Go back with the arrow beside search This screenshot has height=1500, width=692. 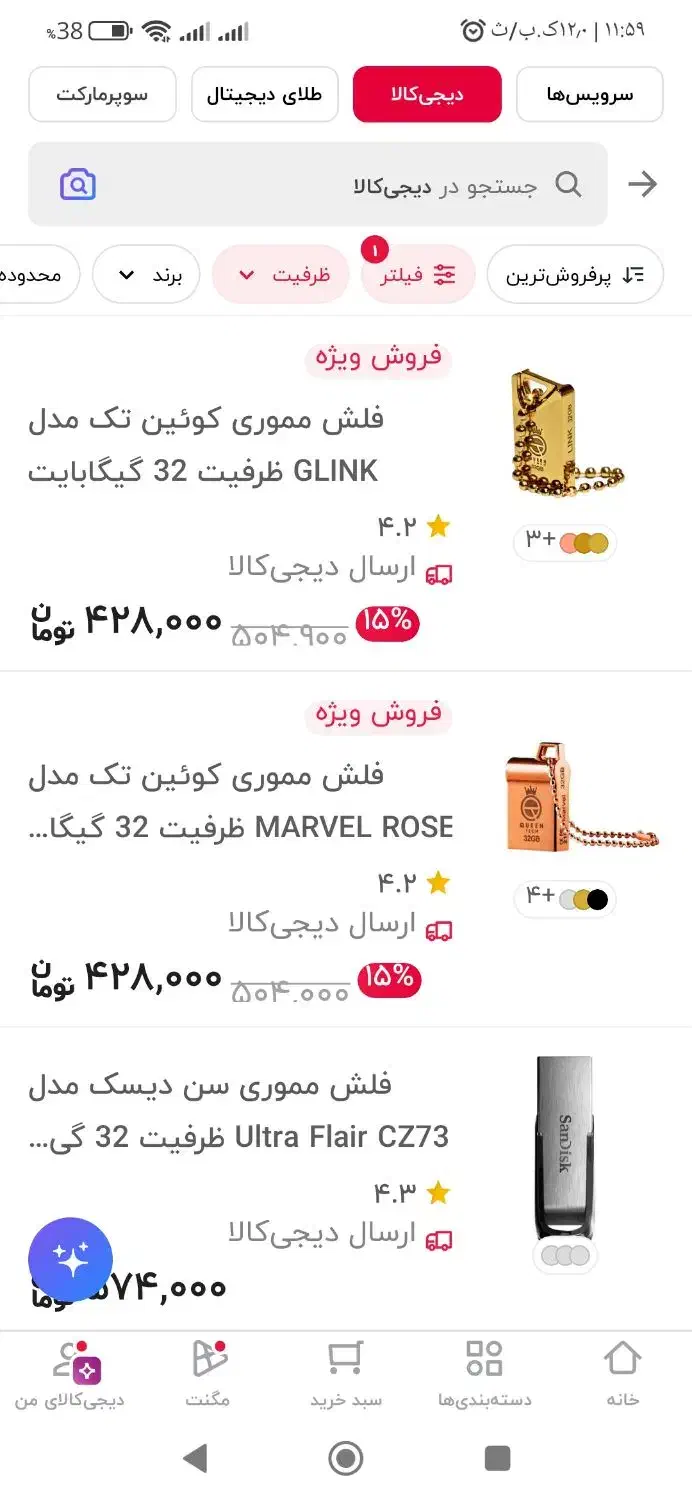point(642,184)
